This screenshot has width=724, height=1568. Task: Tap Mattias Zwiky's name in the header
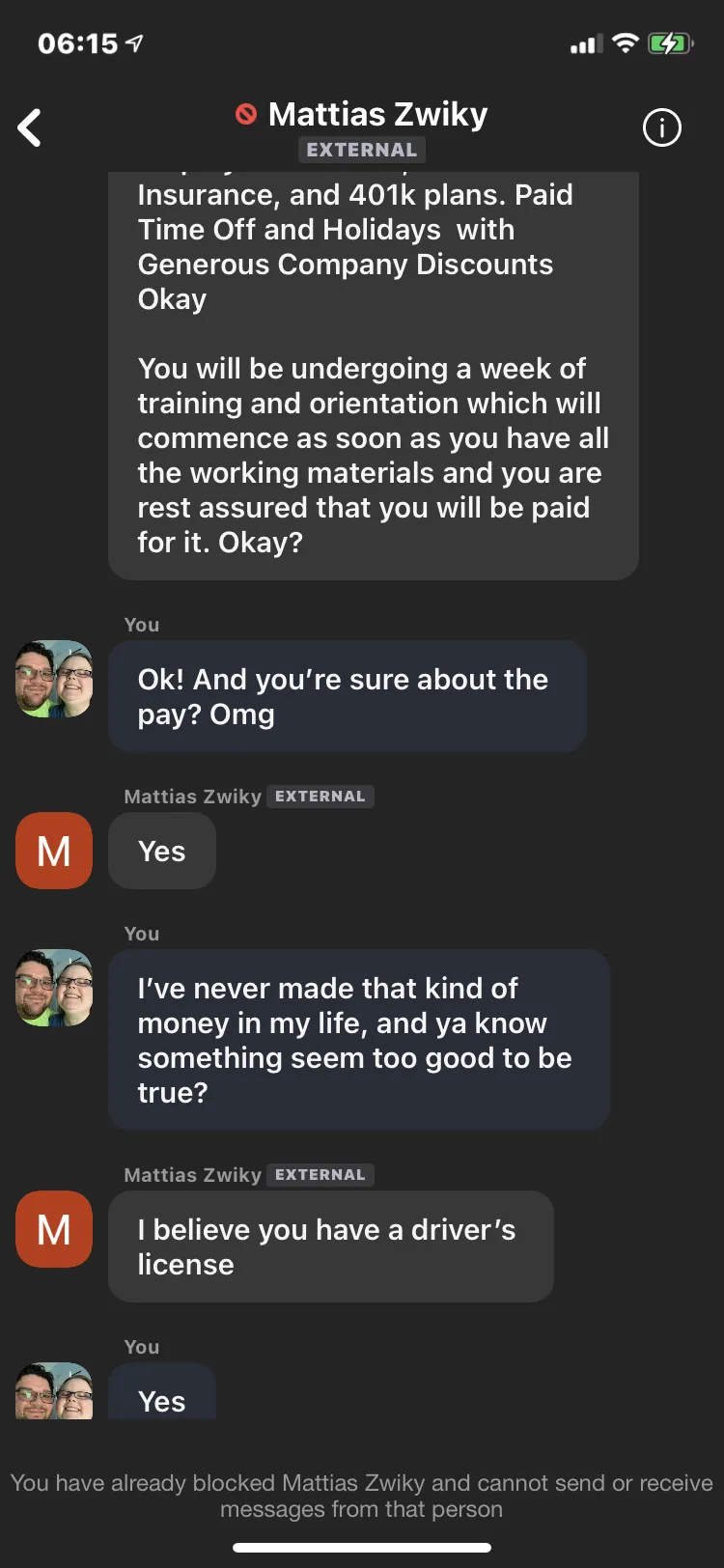[377, 114]
